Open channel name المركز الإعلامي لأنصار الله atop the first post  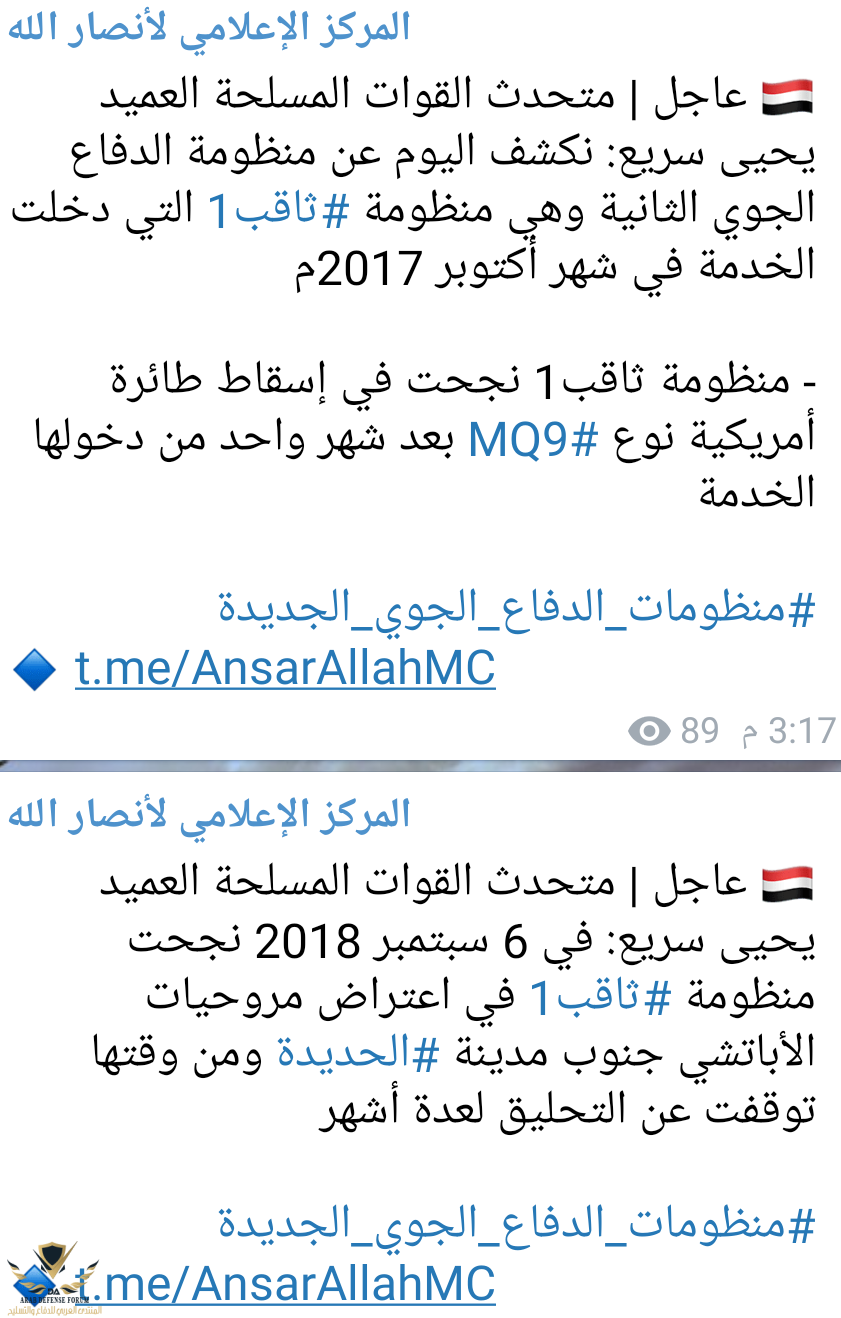209,28
